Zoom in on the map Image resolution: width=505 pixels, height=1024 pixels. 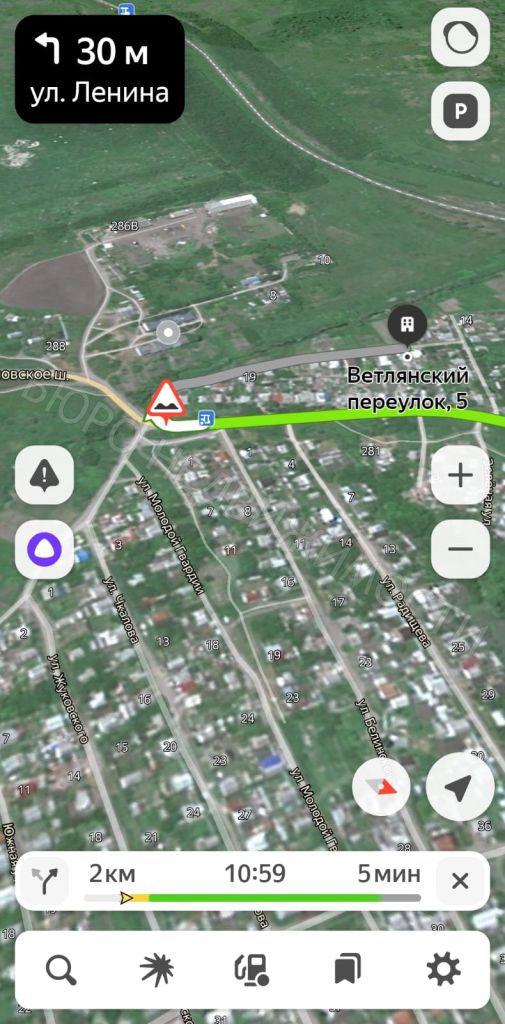click(x=461, y=475)
